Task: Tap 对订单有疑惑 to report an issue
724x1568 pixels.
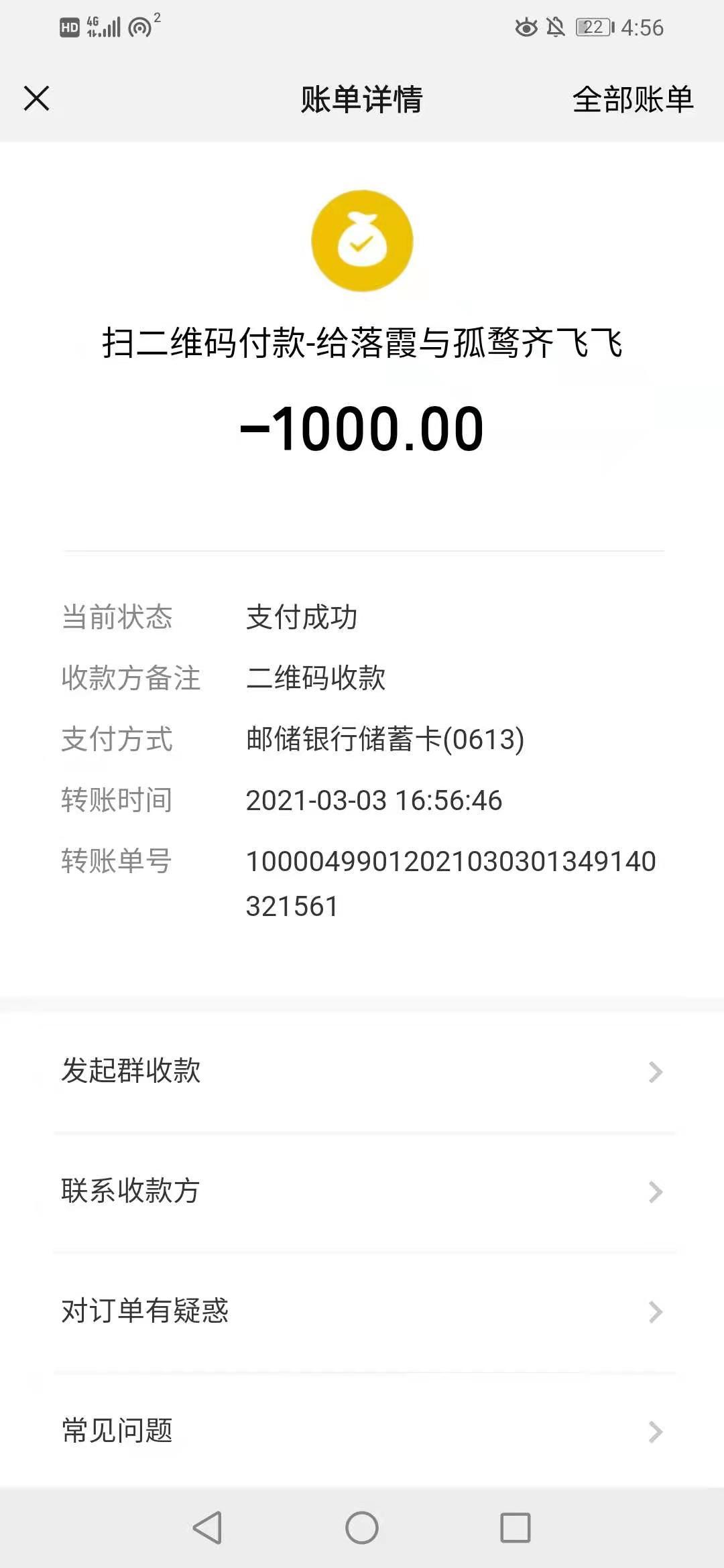Action: tap(144, 1311)
